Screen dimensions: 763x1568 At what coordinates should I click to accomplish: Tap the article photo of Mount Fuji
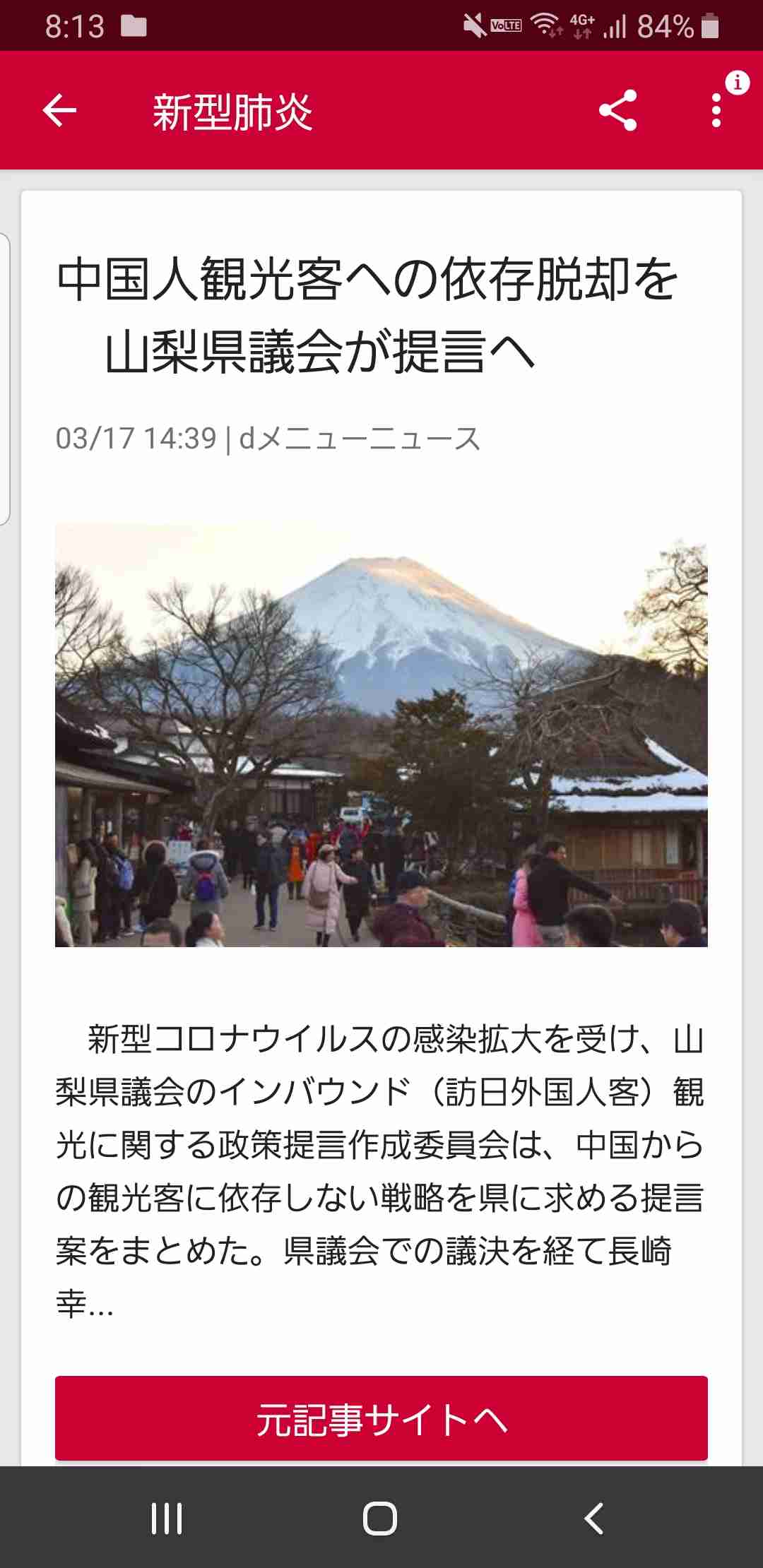pos(381,736)
